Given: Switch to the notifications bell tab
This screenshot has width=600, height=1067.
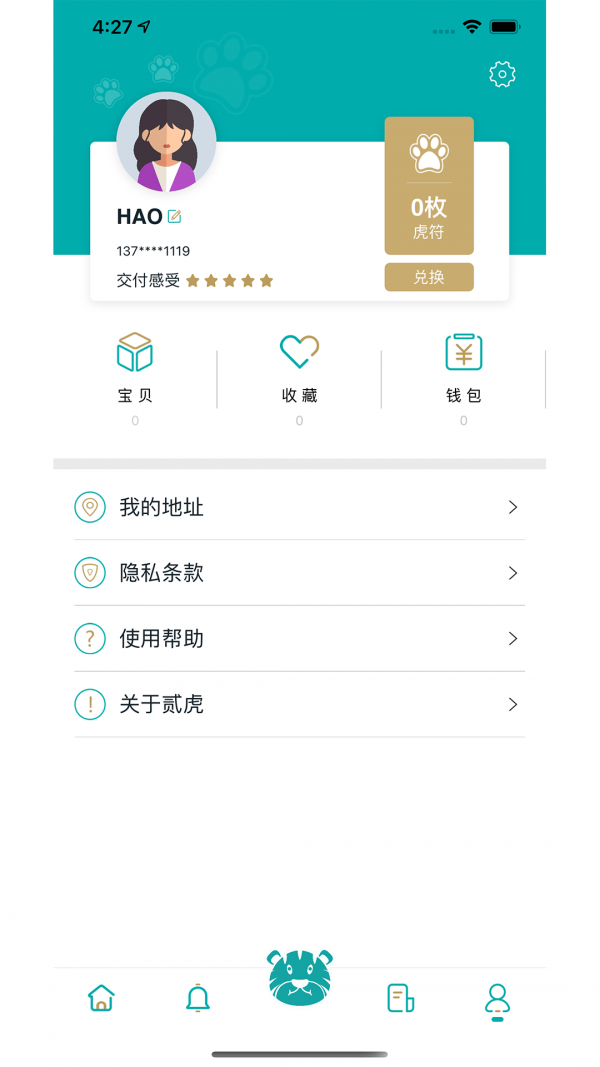Looking at the screenshot, I should (198, 998).
